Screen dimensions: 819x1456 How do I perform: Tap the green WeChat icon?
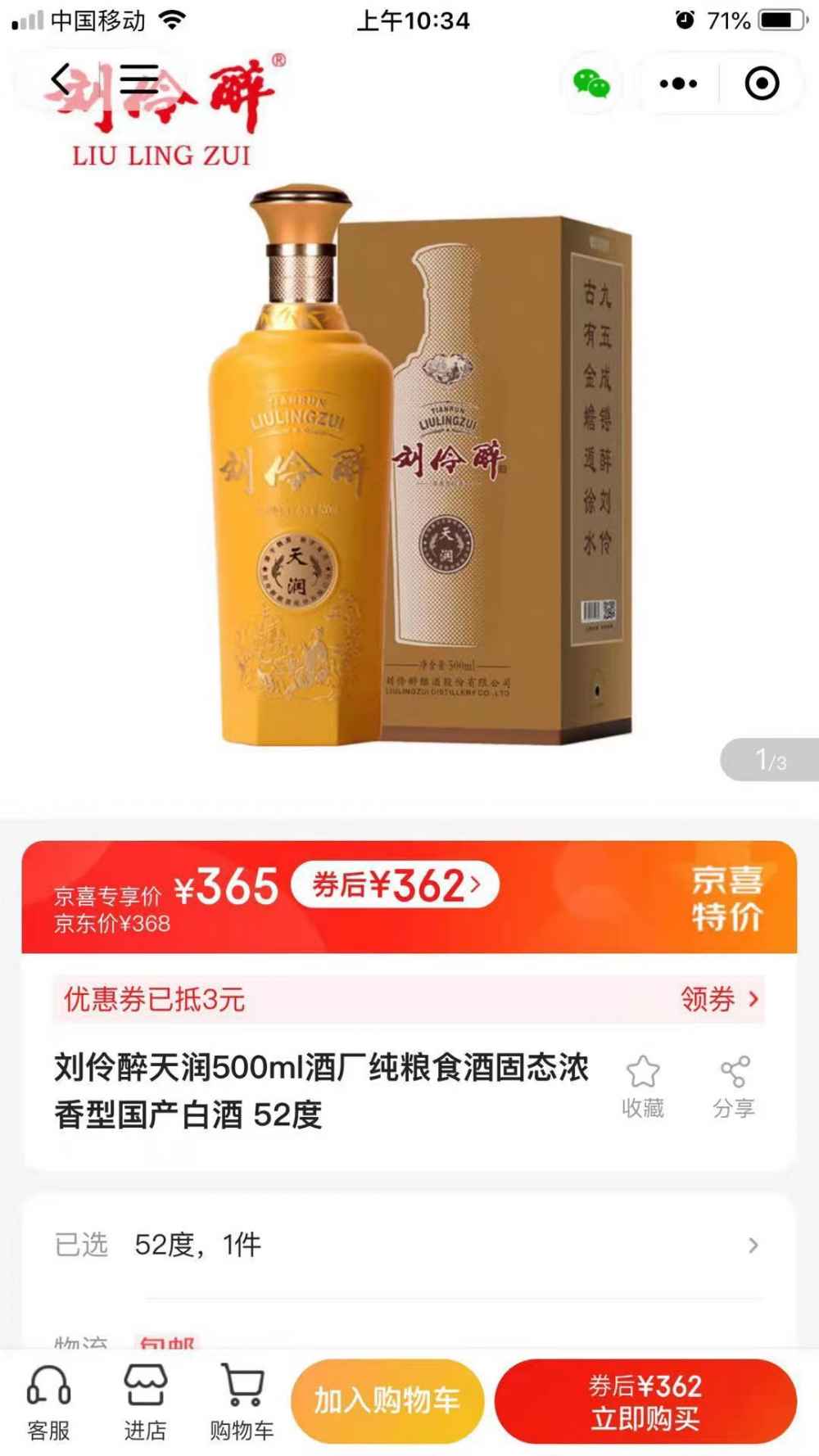pyautogui.click(x=591, y=84)
